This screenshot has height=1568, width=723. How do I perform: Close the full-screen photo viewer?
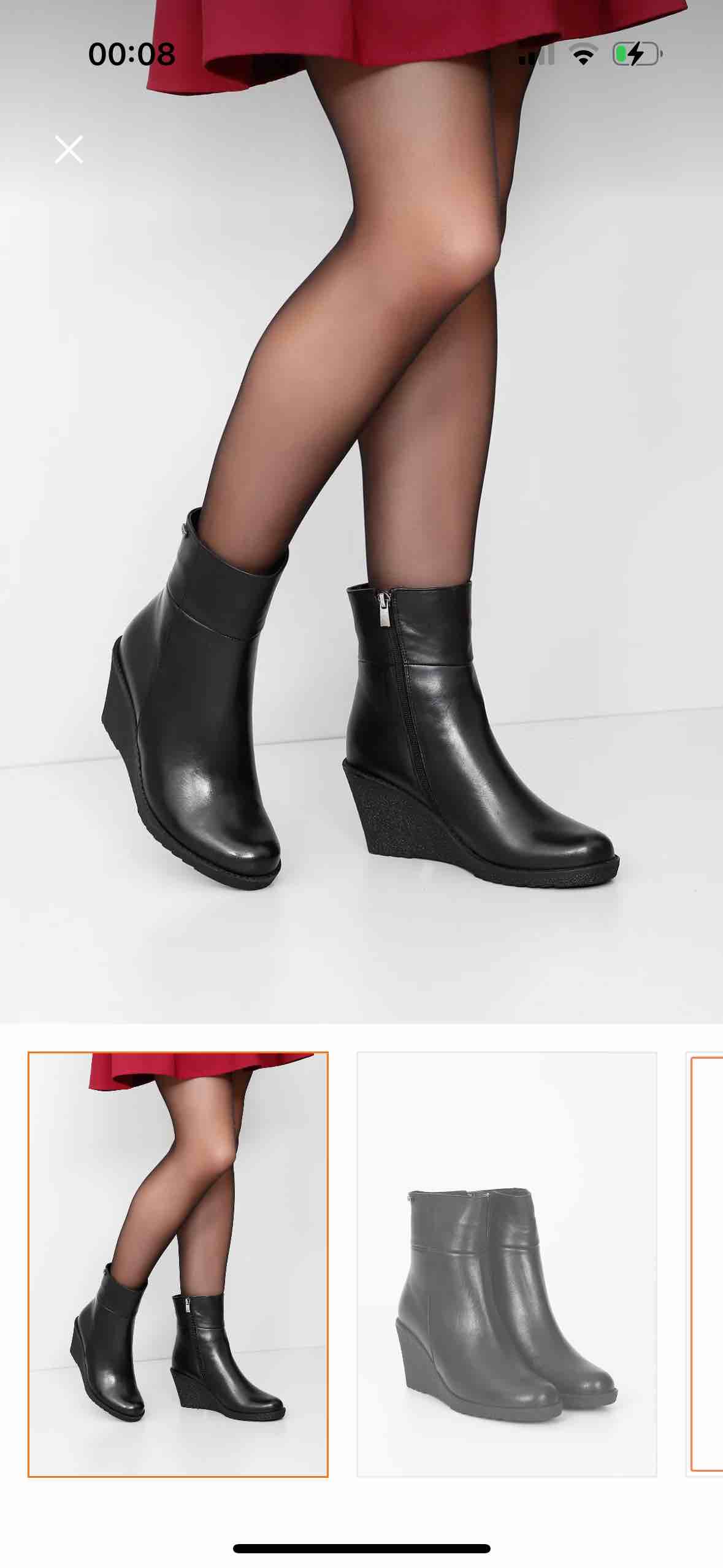(x=69, y=150)
